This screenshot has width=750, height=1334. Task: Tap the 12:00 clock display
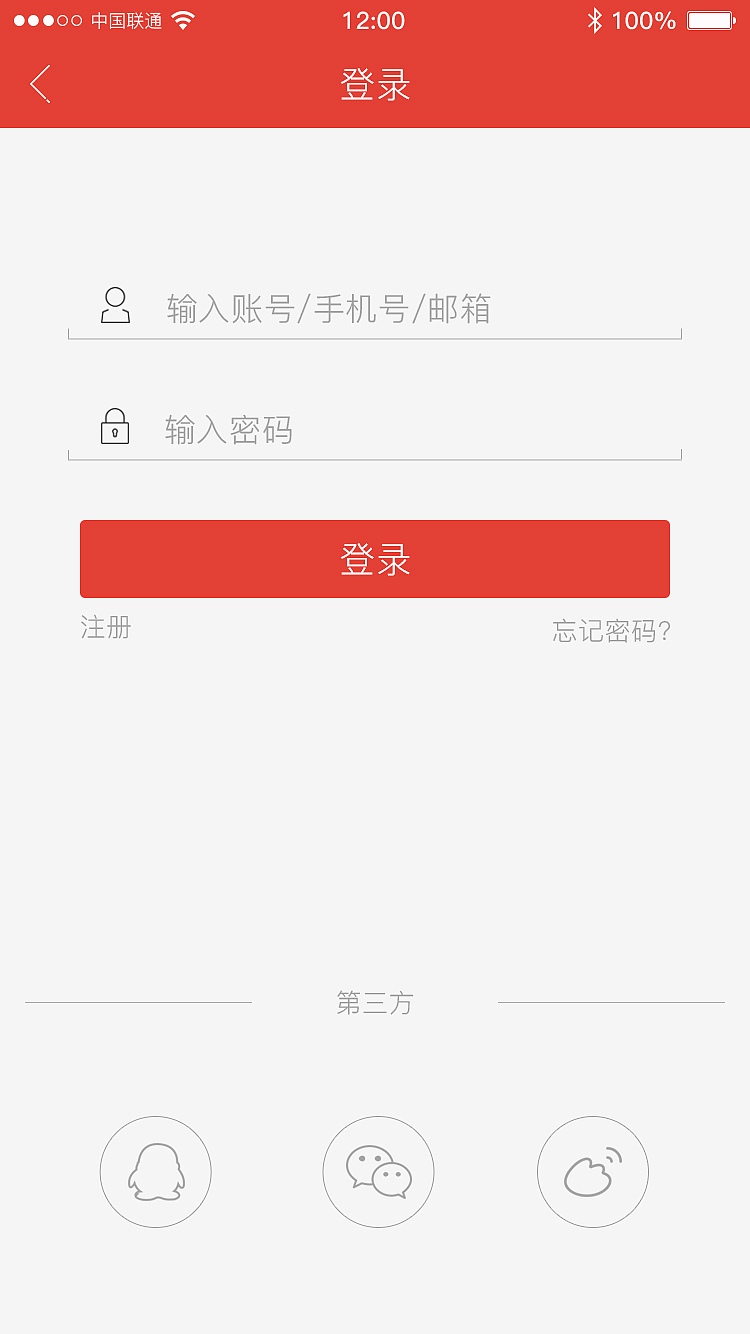[x=374, y=20]
